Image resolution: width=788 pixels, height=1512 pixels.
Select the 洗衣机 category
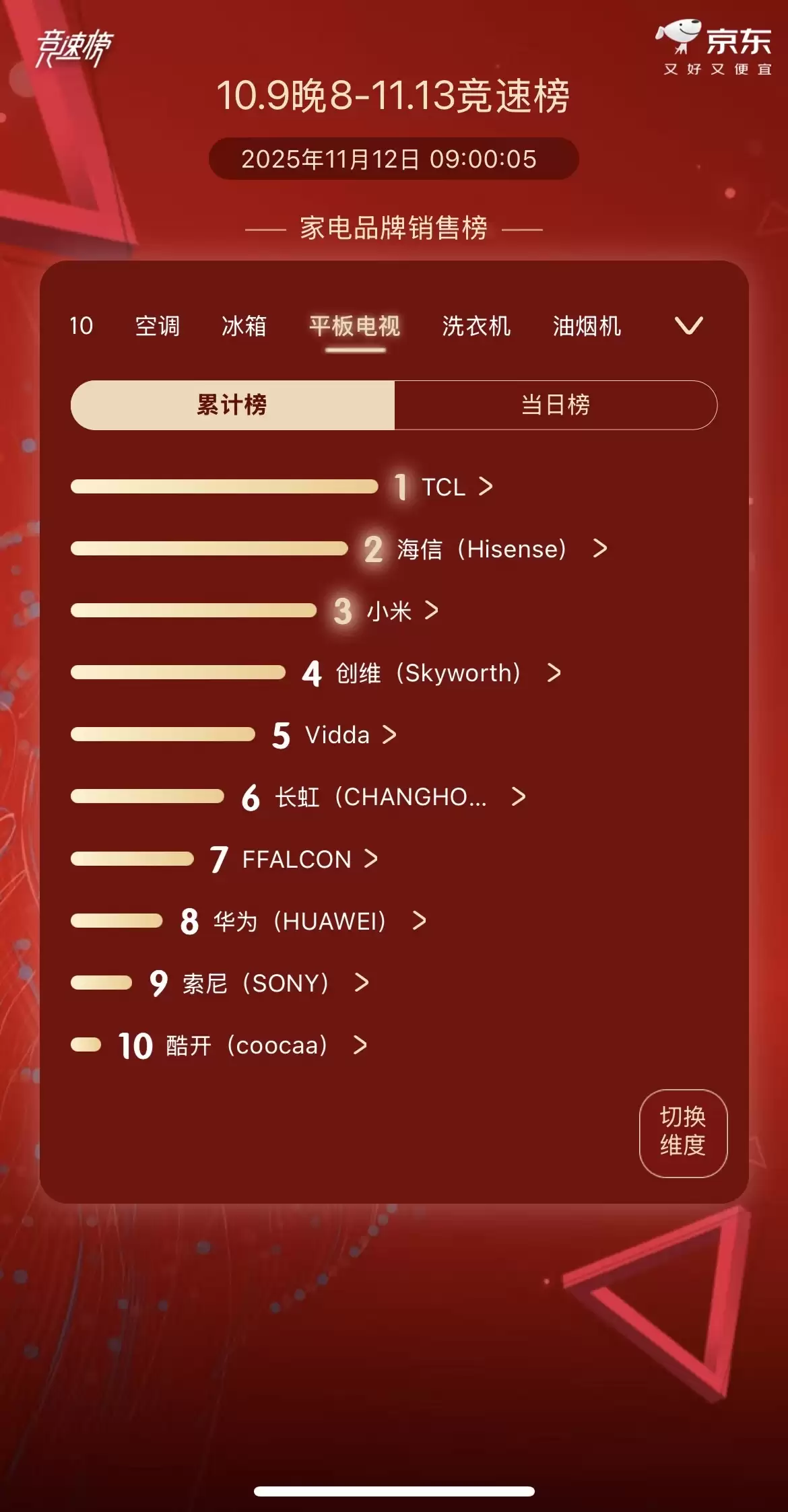click(475, 328)
